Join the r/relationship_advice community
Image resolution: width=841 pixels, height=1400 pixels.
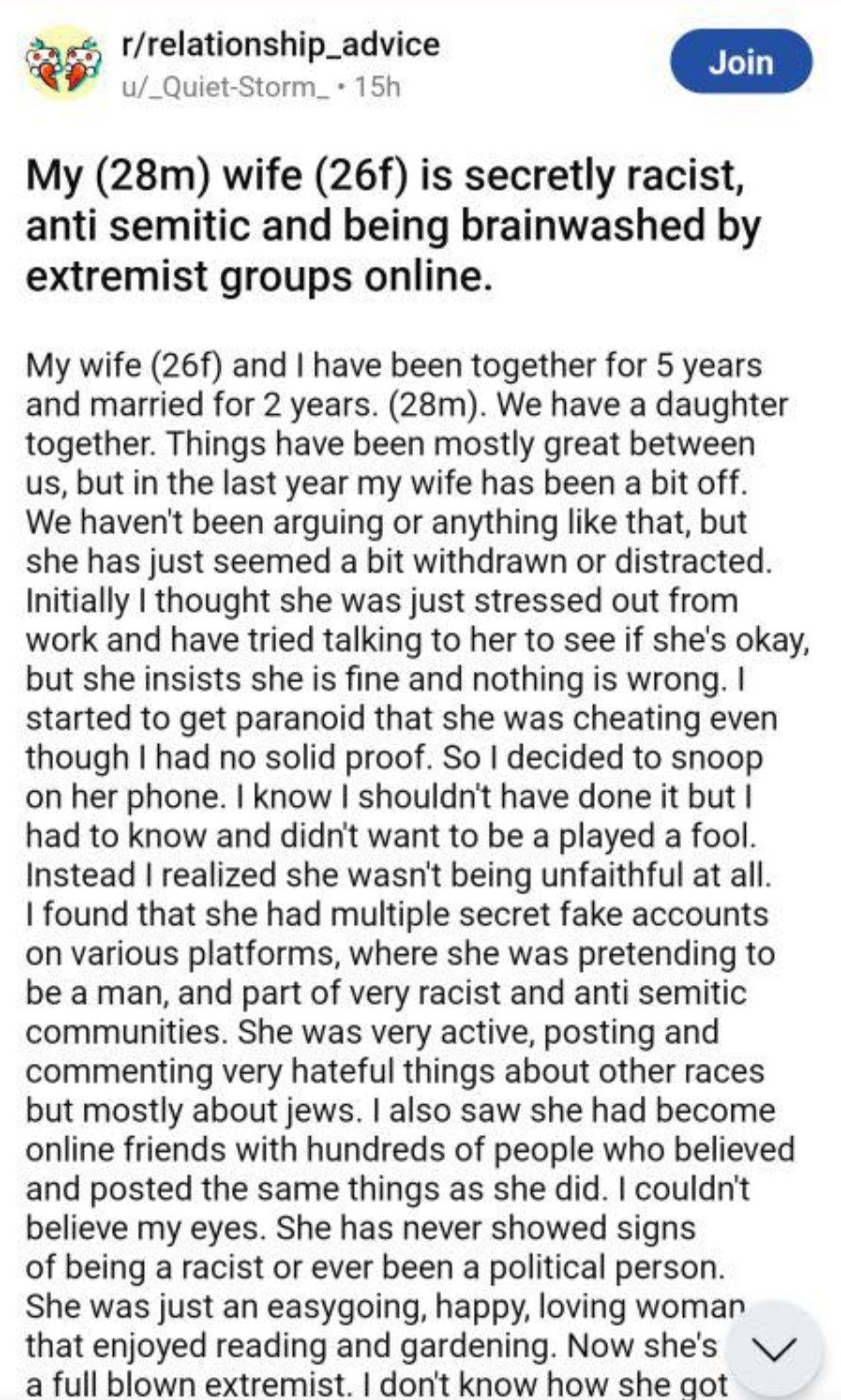point(740,62)
